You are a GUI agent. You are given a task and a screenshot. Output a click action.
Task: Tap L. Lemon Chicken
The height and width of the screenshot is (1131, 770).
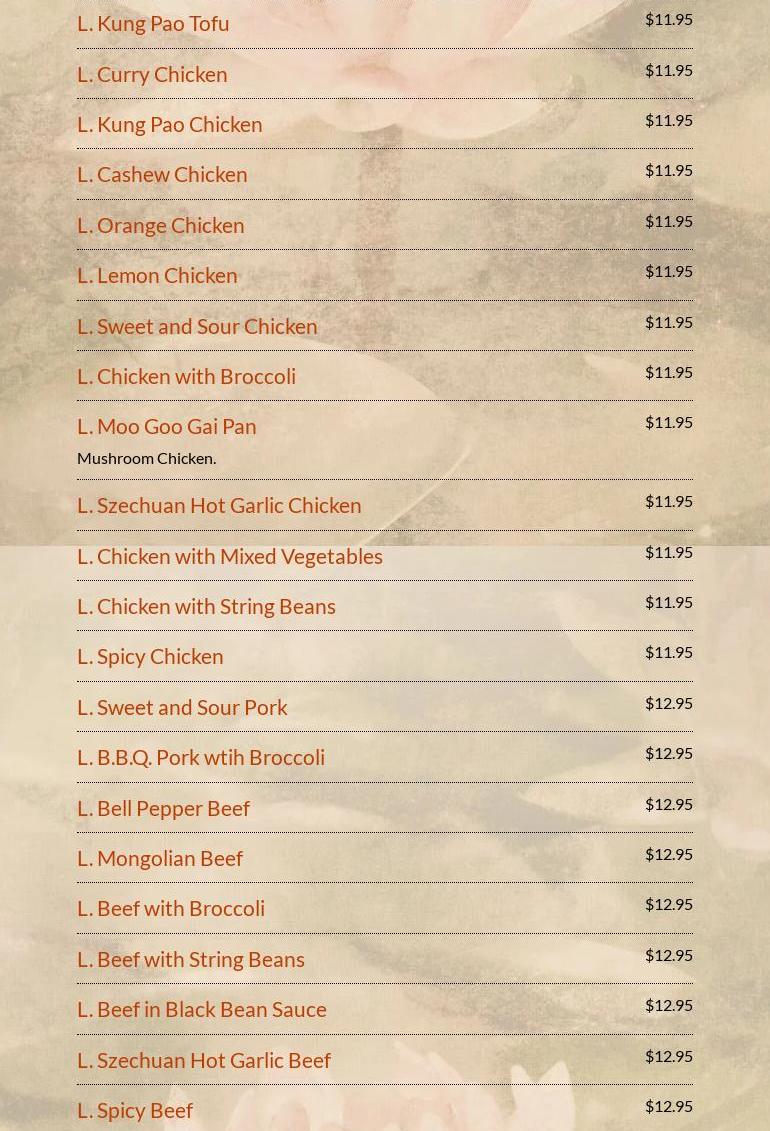[x=157, y=275]
